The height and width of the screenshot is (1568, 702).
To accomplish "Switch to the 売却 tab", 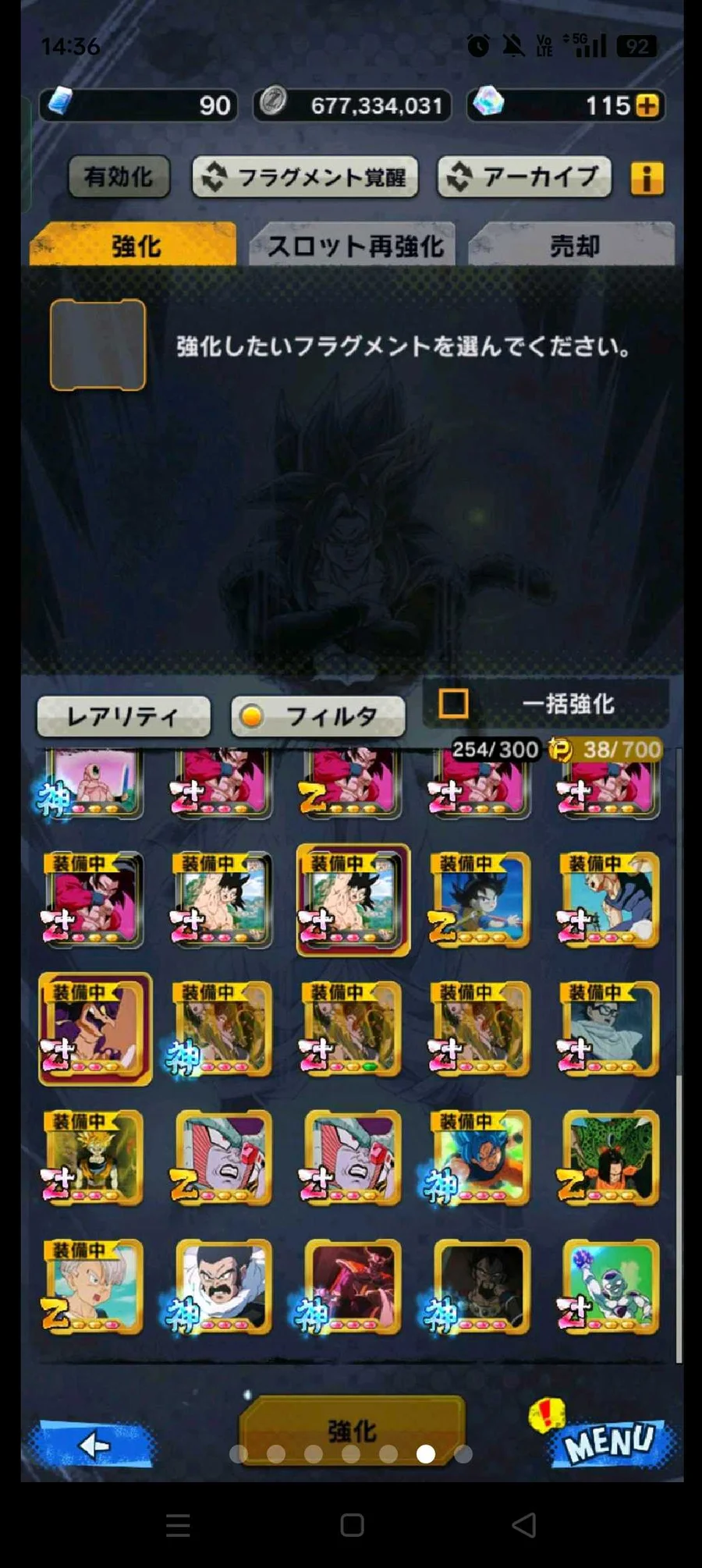I will point(573,247).
